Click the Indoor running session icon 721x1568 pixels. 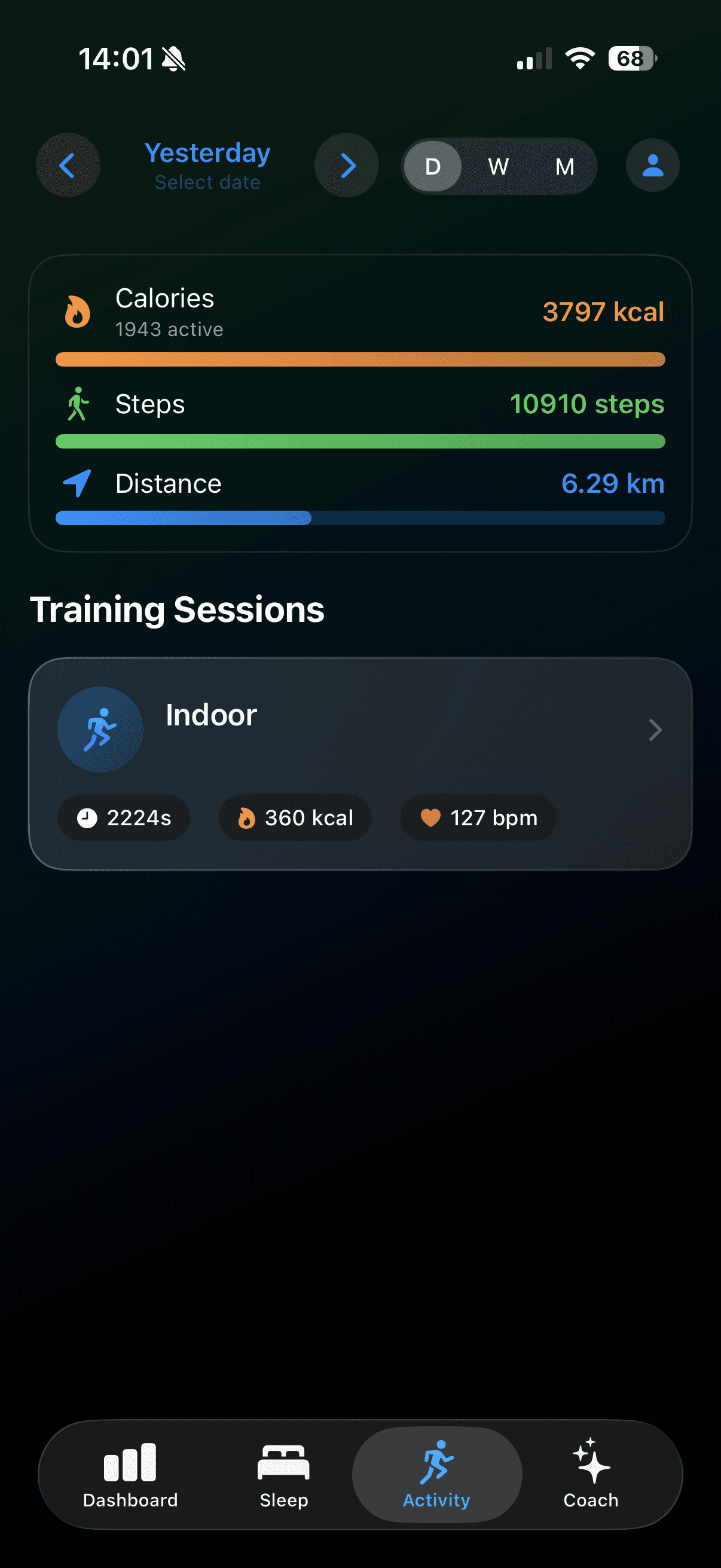100,729
